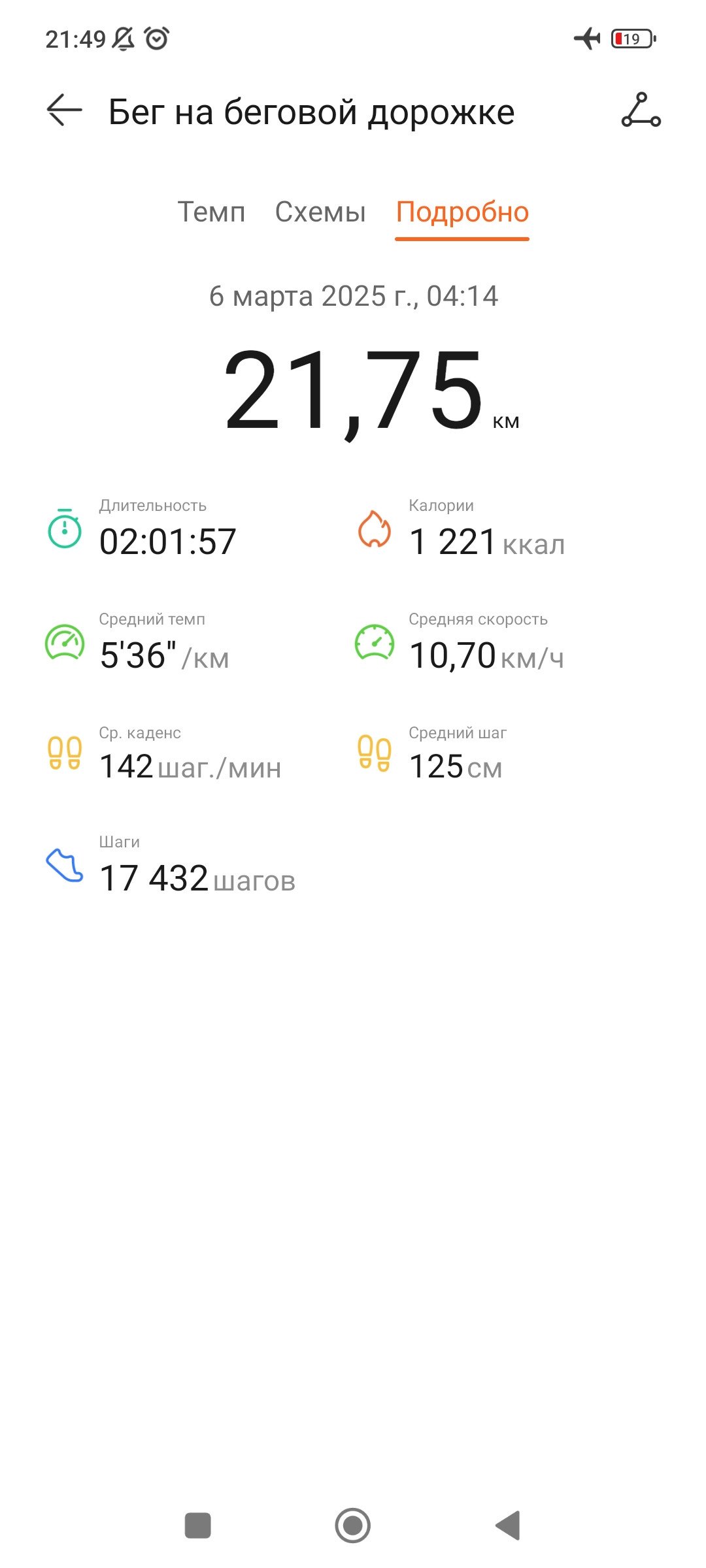Screen dimensions: 706x1568
Task: Switch to the Схемы tab
Action: click(x=320, y=212)
